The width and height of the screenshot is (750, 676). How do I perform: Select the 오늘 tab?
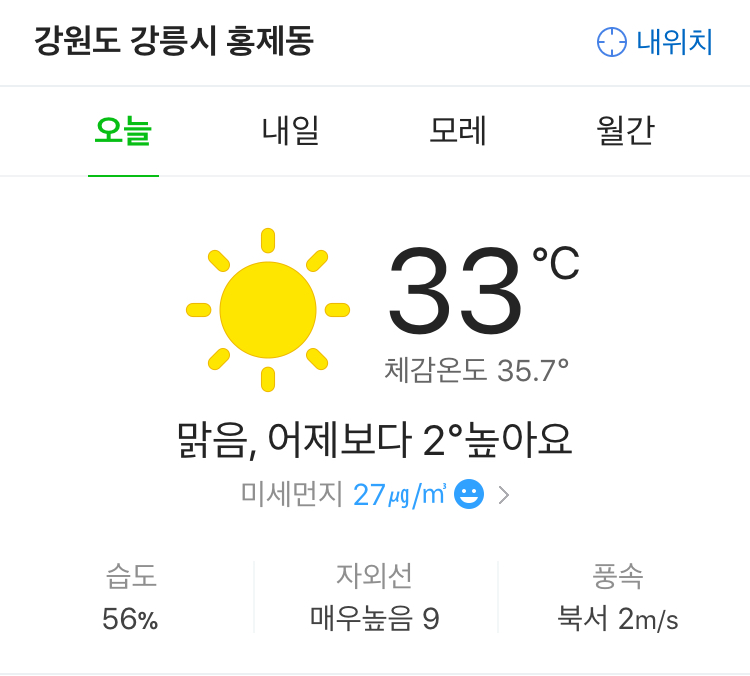pos(123,131)
